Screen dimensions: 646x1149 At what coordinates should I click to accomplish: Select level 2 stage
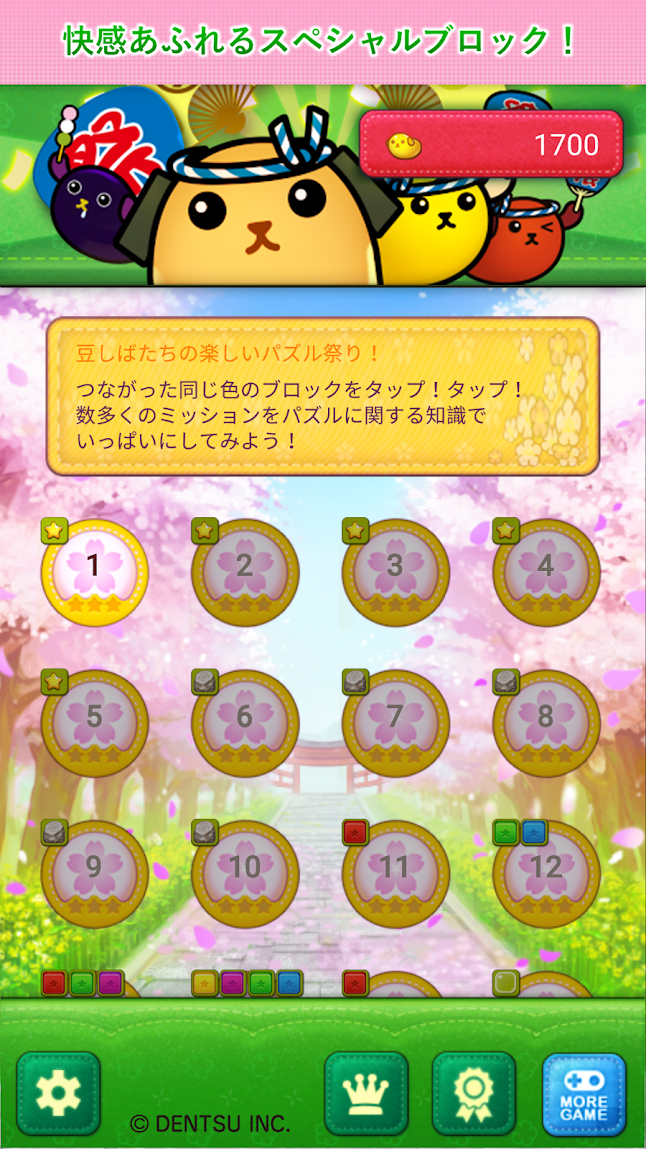pyautogui.click(x=245, y=572)
